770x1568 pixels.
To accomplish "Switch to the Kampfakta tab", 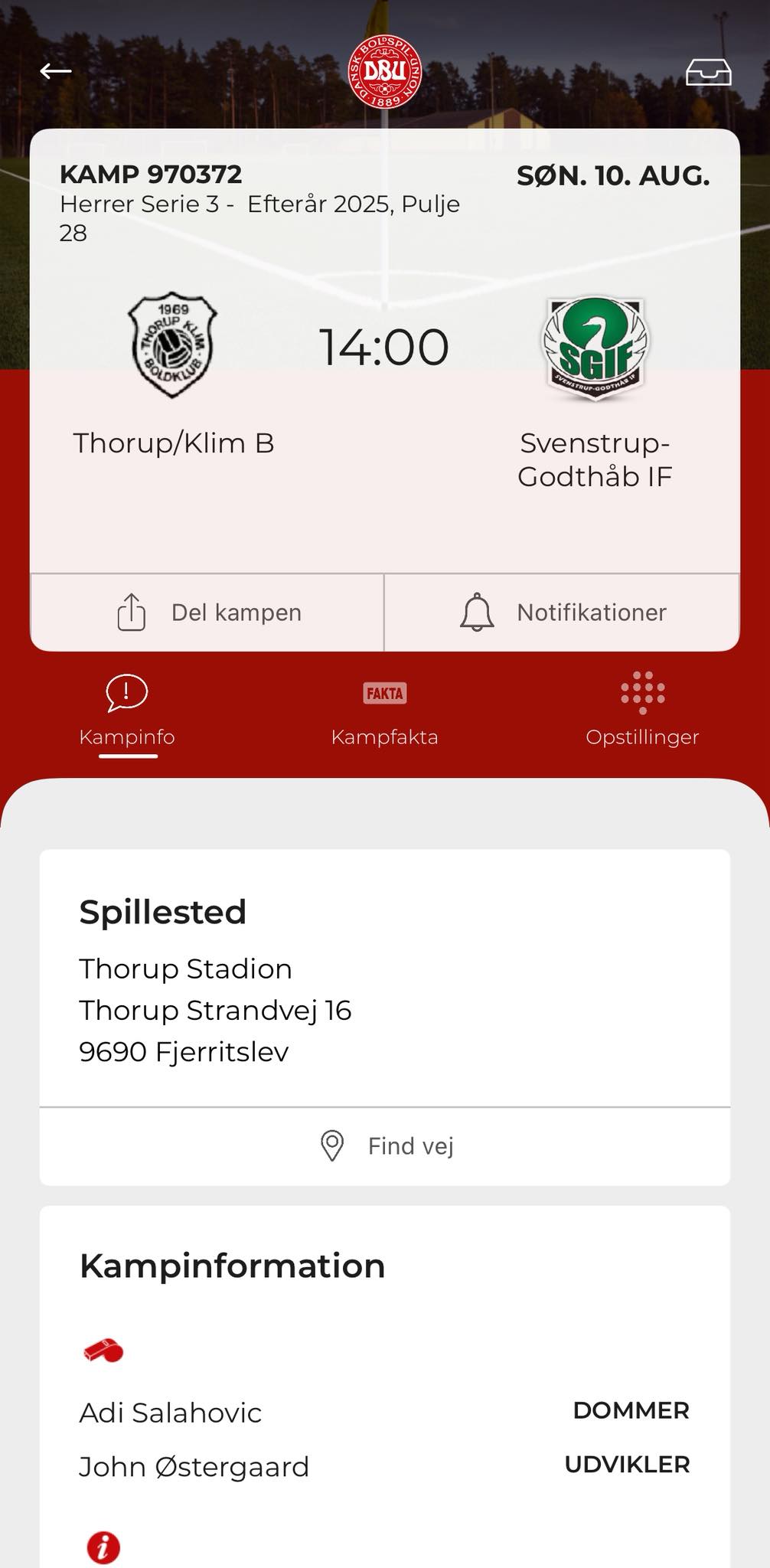I will (x=384, y=712).
